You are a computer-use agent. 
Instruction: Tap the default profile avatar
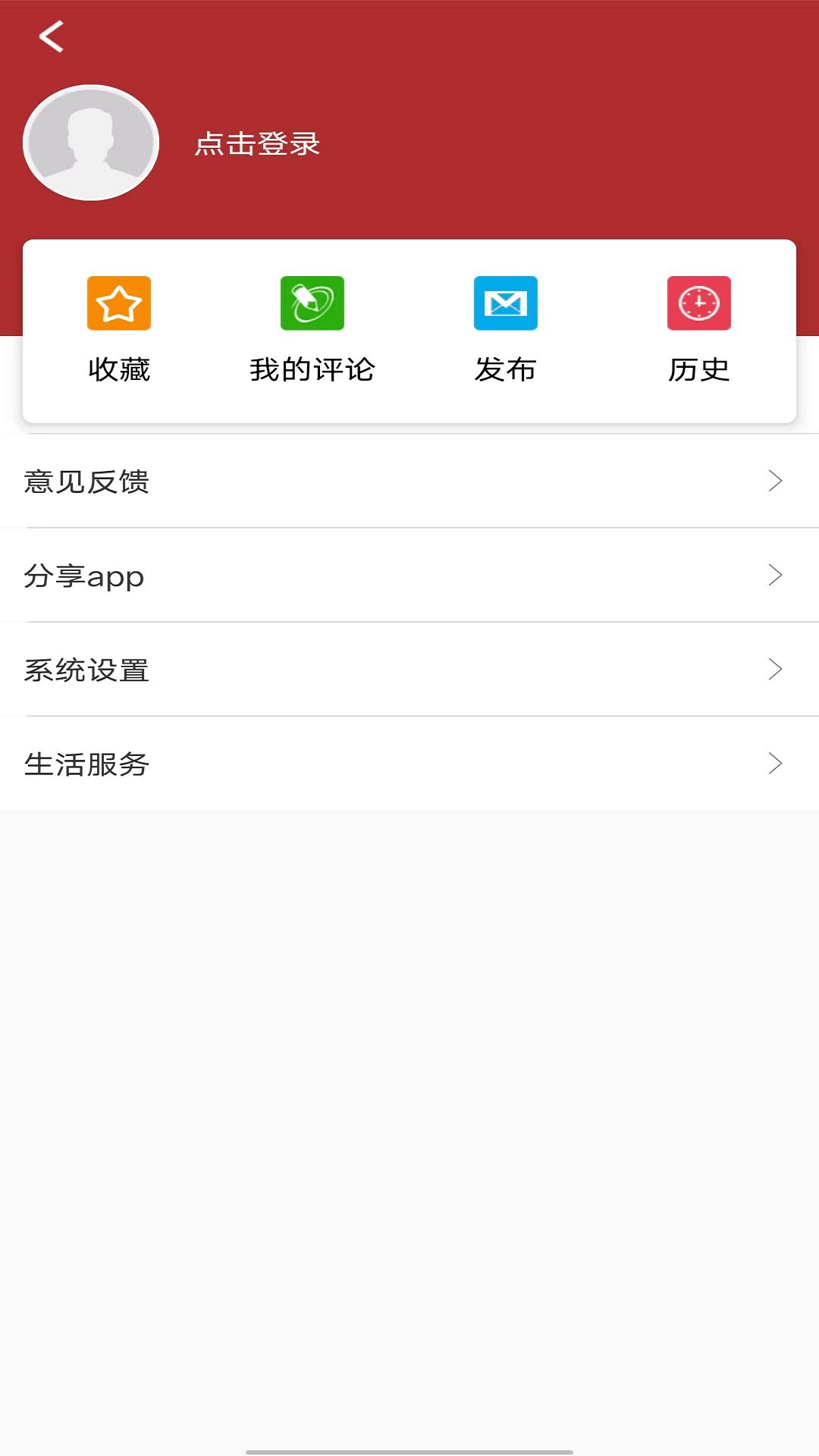(x=91, y=143)
